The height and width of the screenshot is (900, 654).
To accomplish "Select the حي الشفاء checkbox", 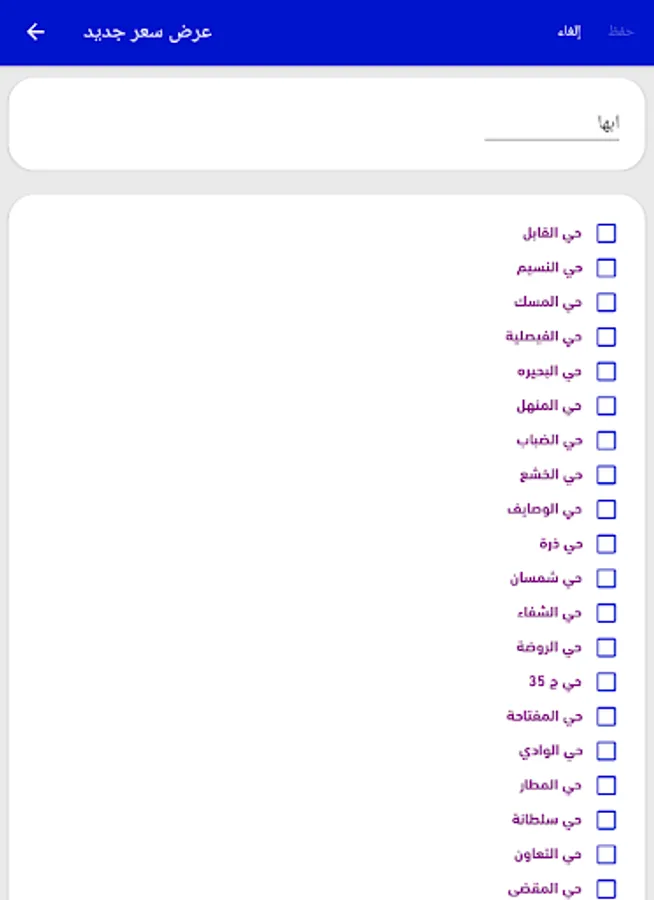I will (x=606, y=613).
